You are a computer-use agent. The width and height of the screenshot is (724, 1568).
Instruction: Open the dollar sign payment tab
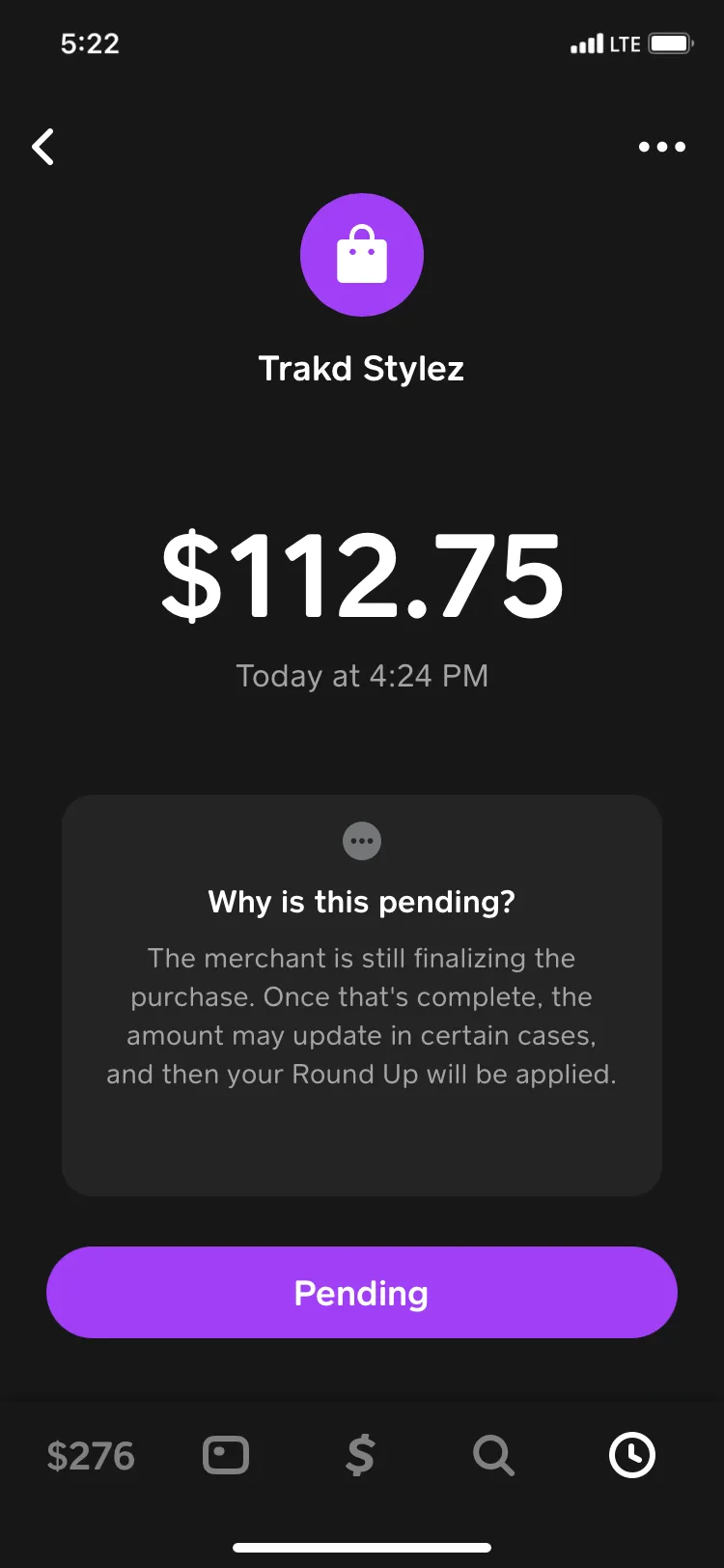360,1455
